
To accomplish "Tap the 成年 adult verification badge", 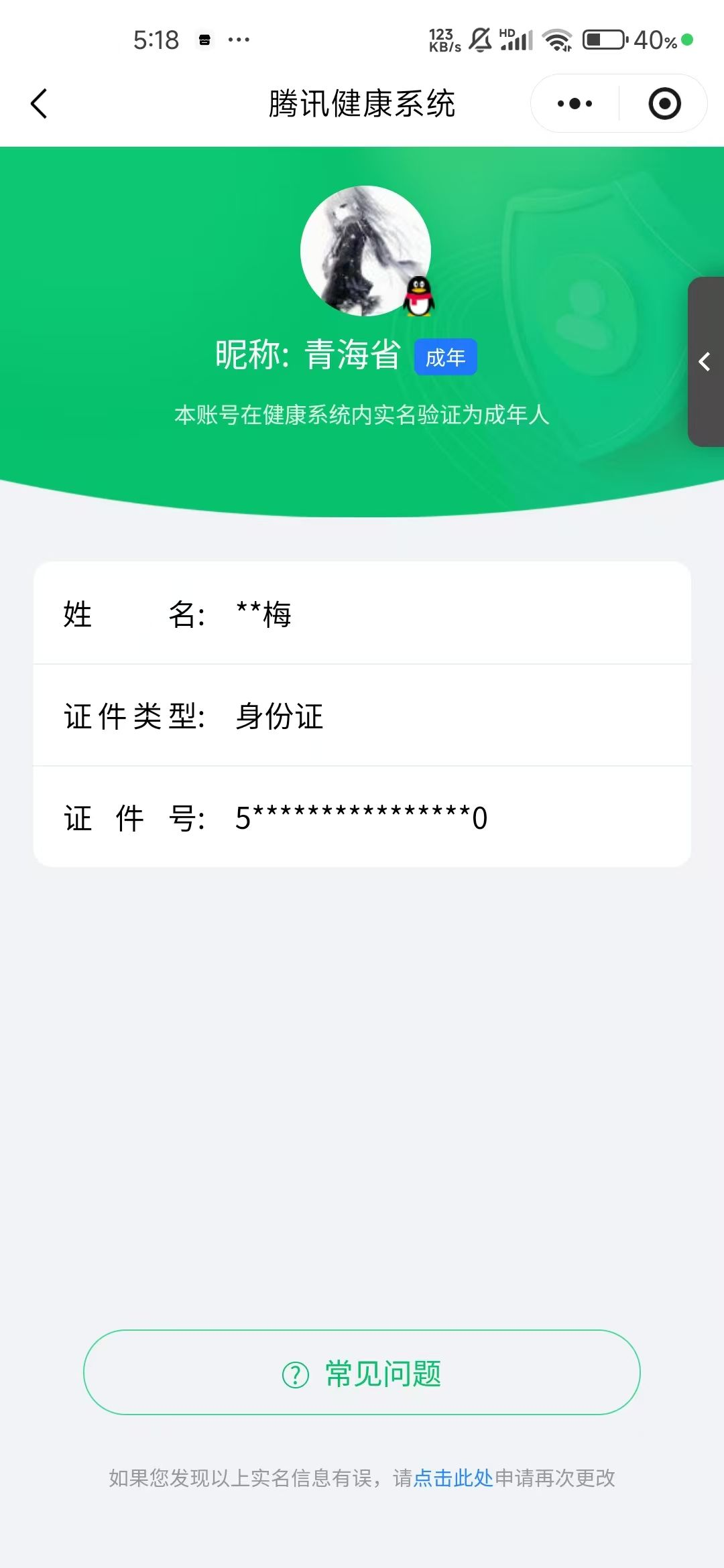I will point(444,357).
